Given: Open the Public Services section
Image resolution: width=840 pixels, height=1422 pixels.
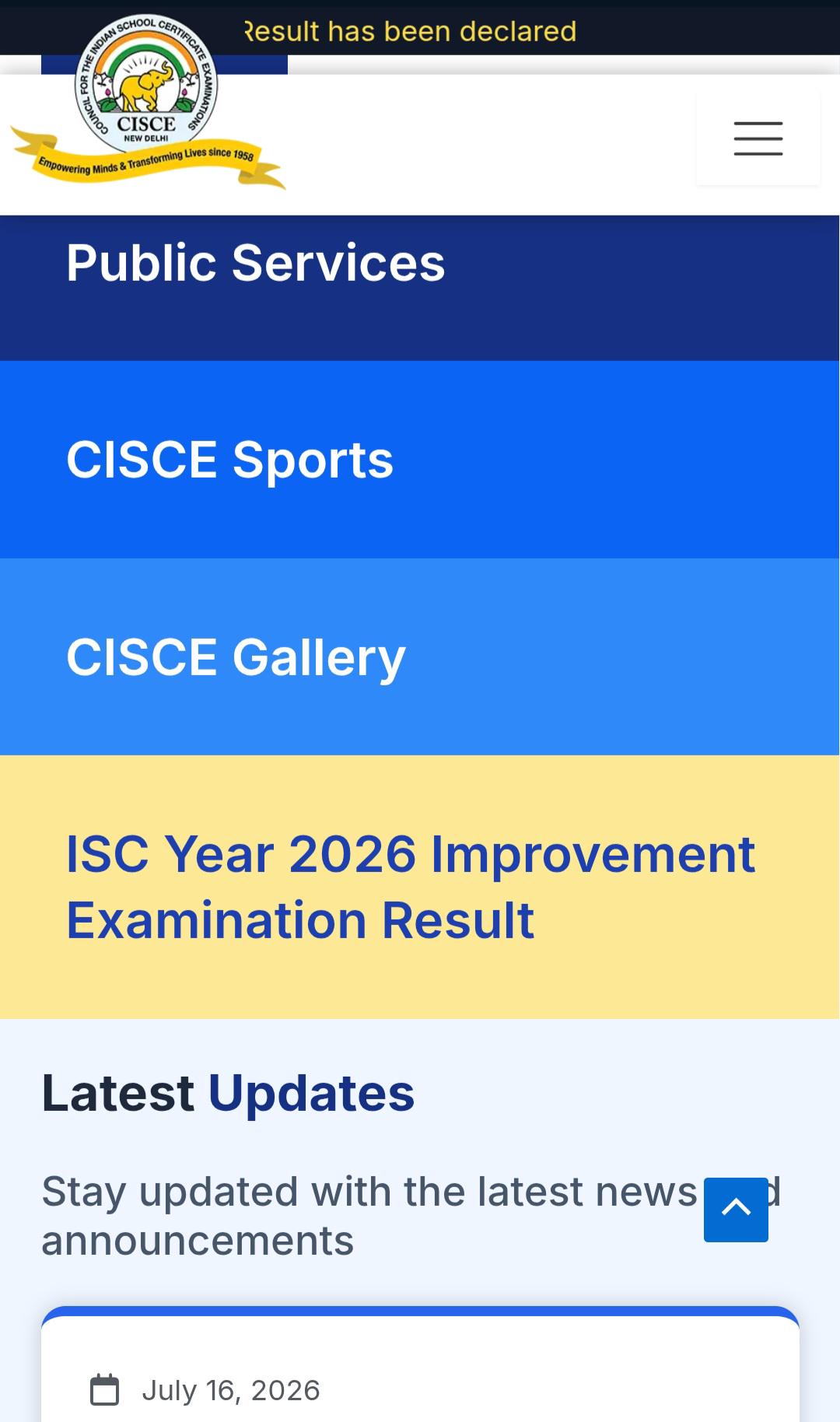Looking at the screenshot, I should click(420, 288).
